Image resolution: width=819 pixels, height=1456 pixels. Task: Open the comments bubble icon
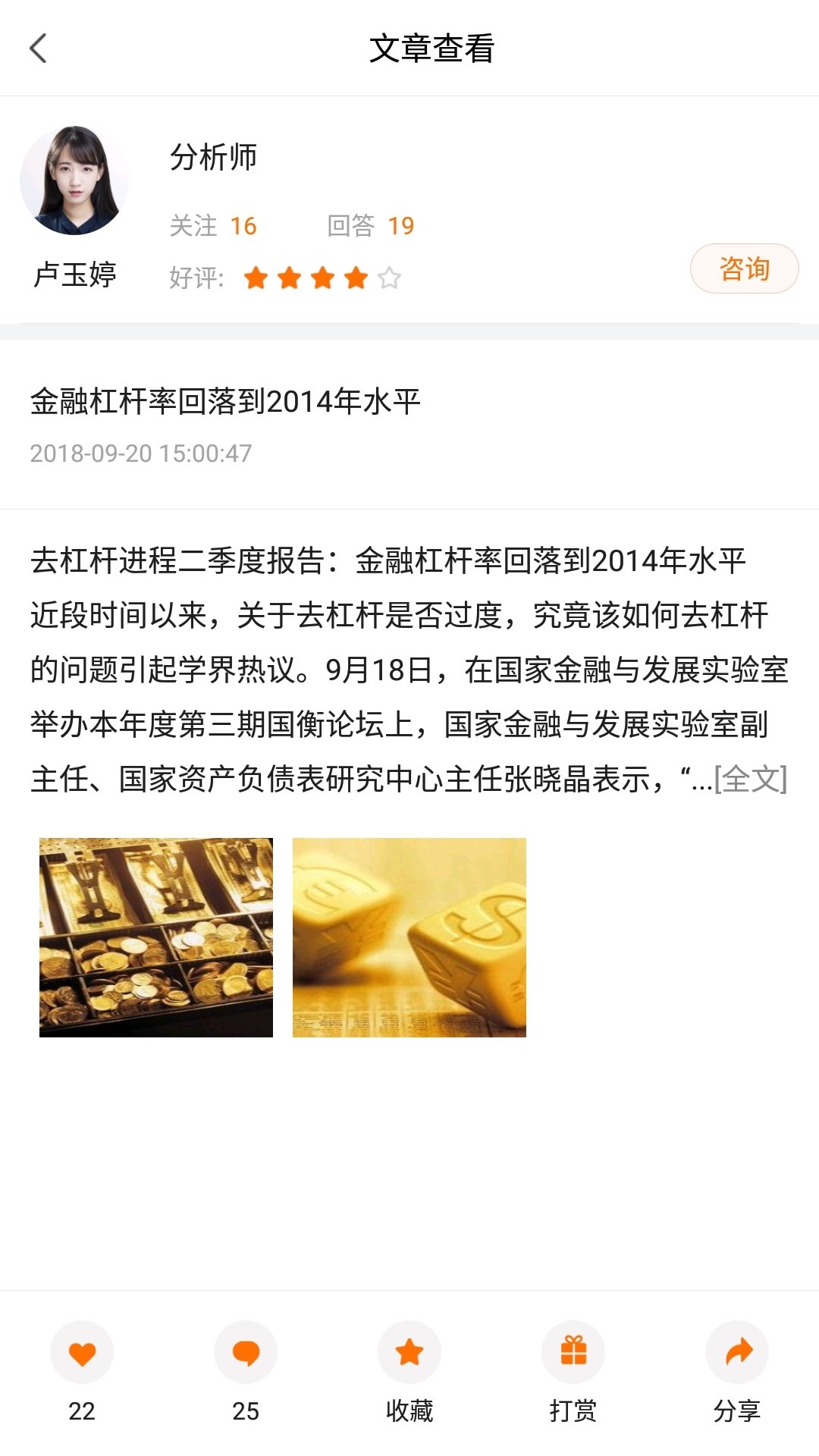(x=246, y=1353)
